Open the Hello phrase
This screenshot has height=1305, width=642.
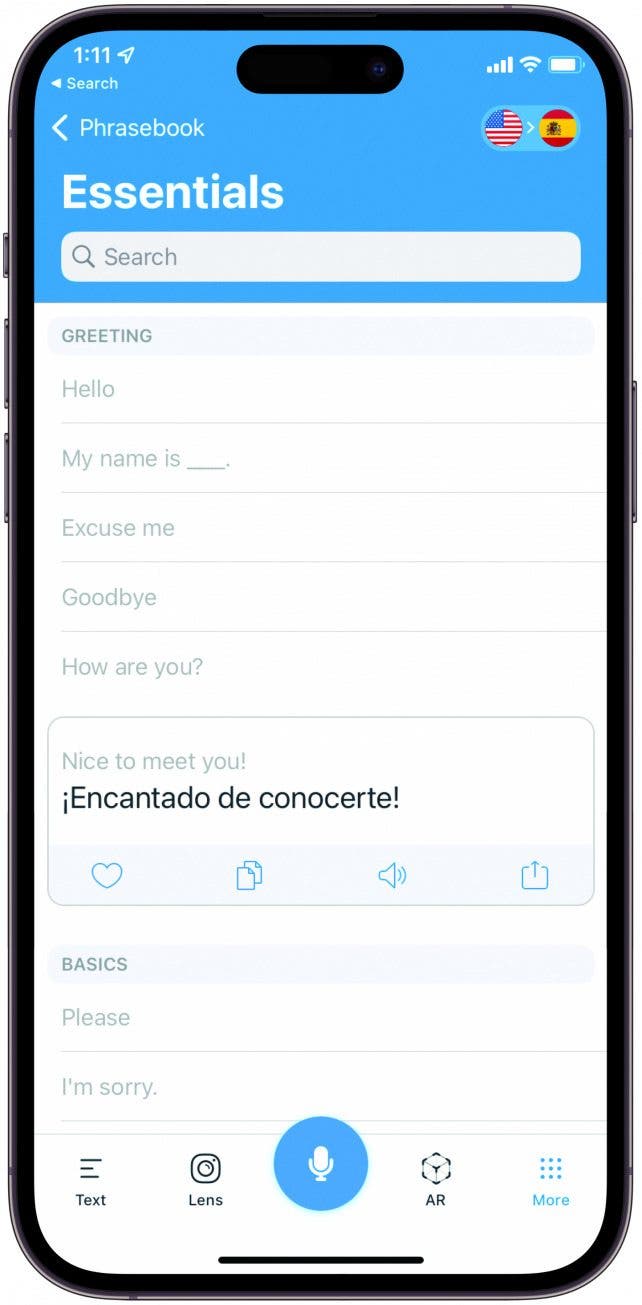[333, 389]
